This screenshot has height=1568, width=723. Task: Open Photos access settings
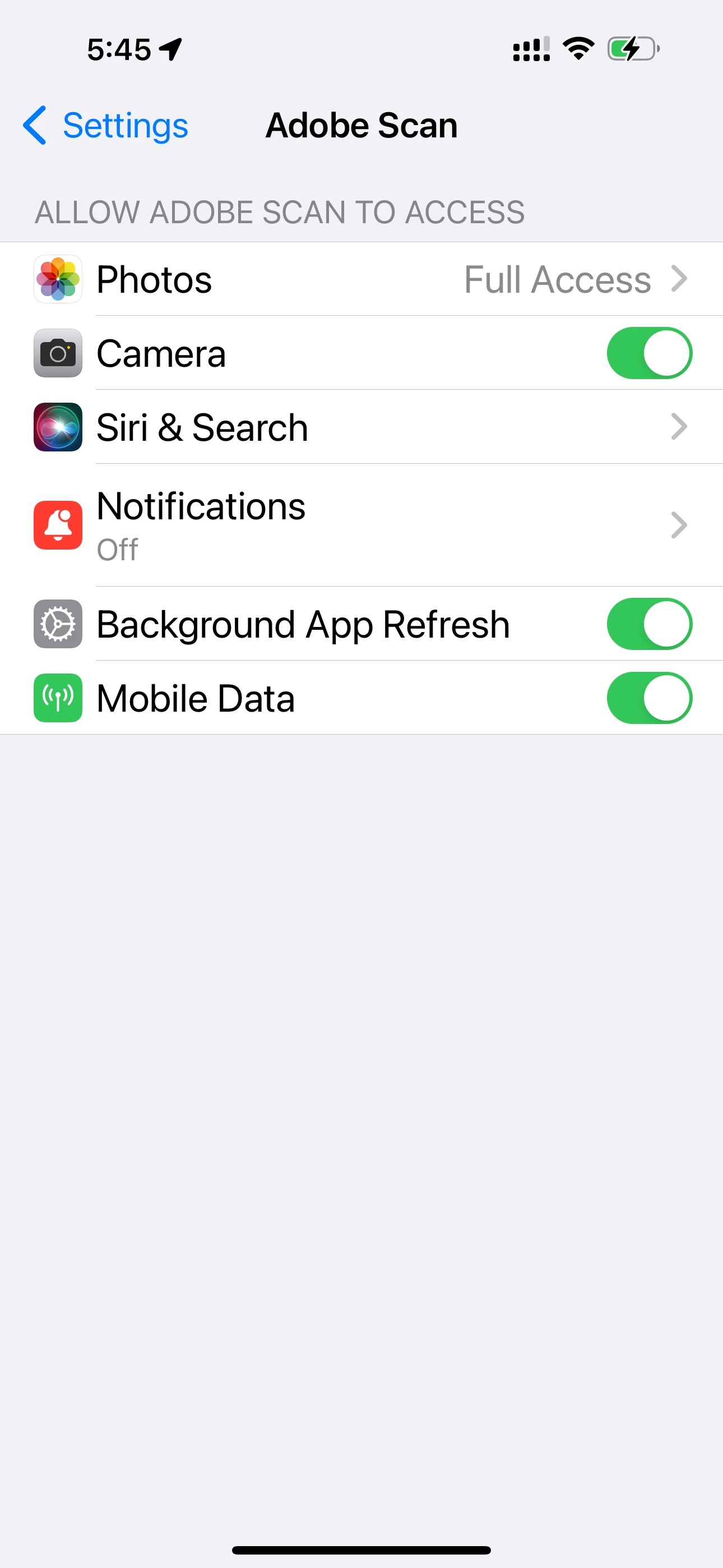tap(361, 279)
